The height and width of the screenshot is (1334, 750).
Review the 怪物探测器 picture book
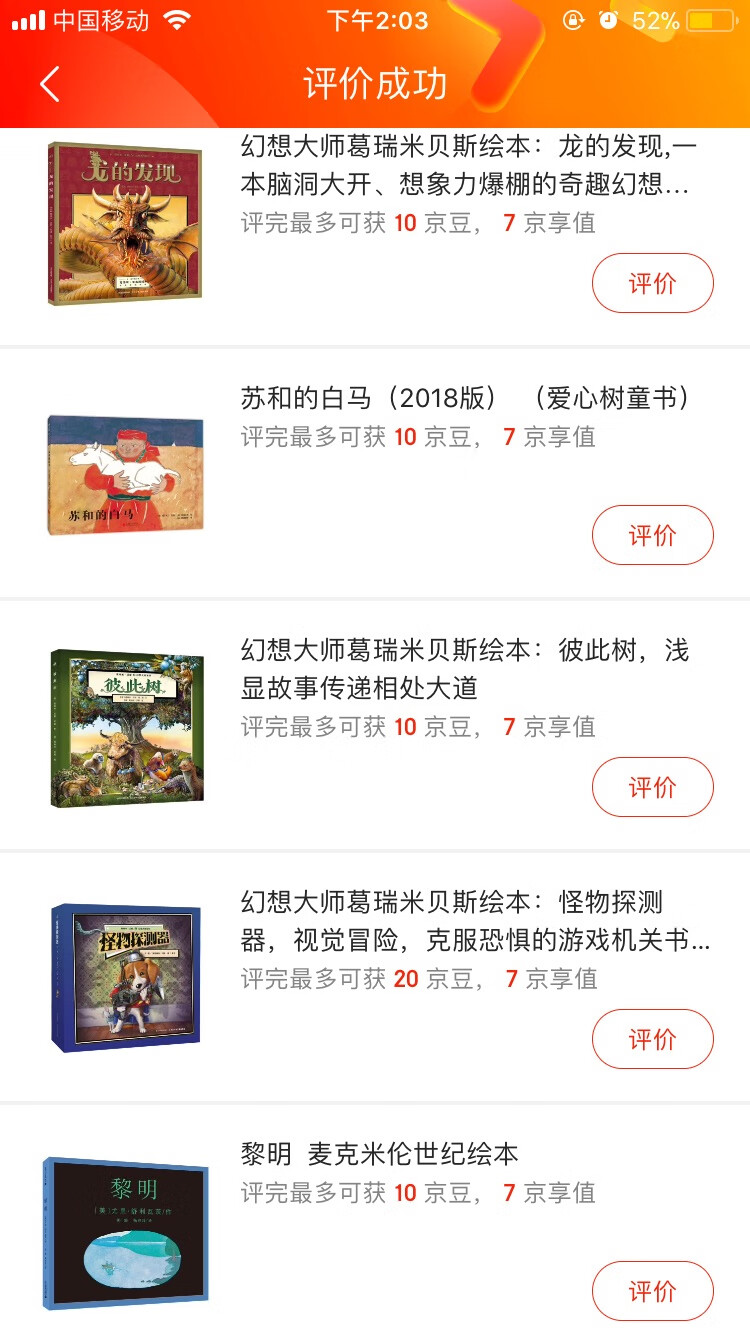point(653,1039)
